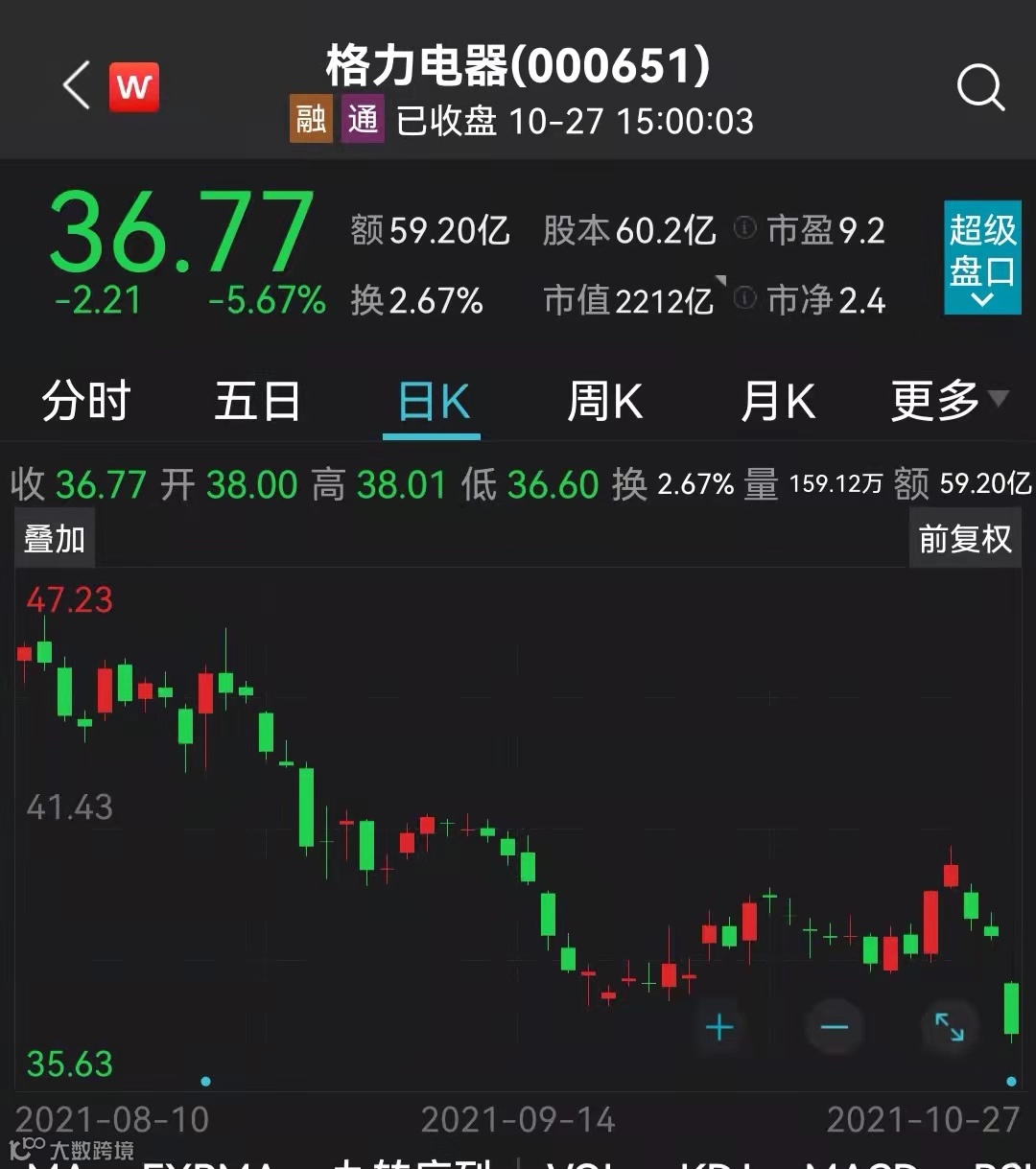Screen dimensions: 1036x1169
Task: Tap the 叠加 overlay button
Action: coord(55,539)
